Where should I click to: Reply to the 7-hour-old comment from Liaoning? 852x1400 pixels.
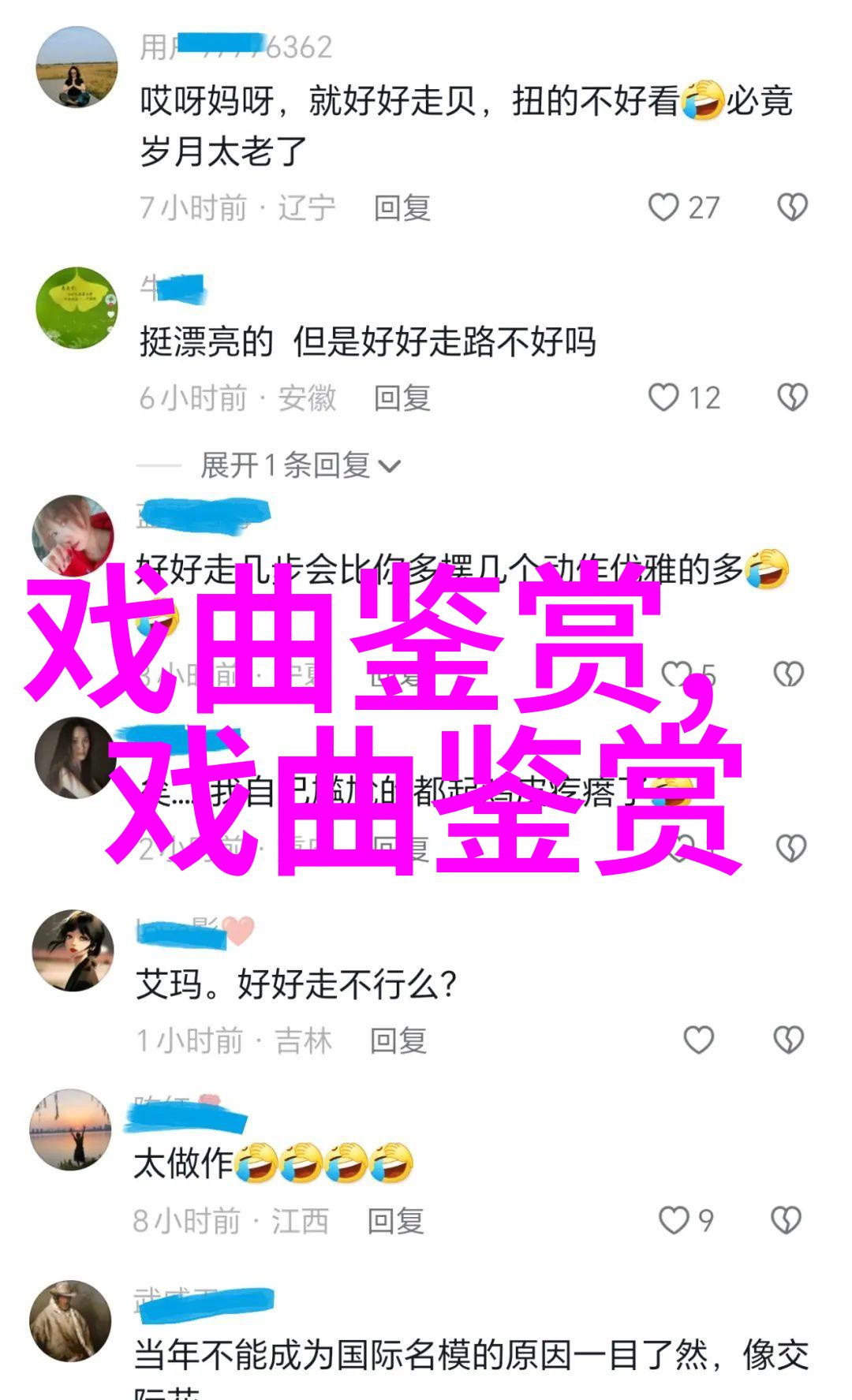[402, 208]
